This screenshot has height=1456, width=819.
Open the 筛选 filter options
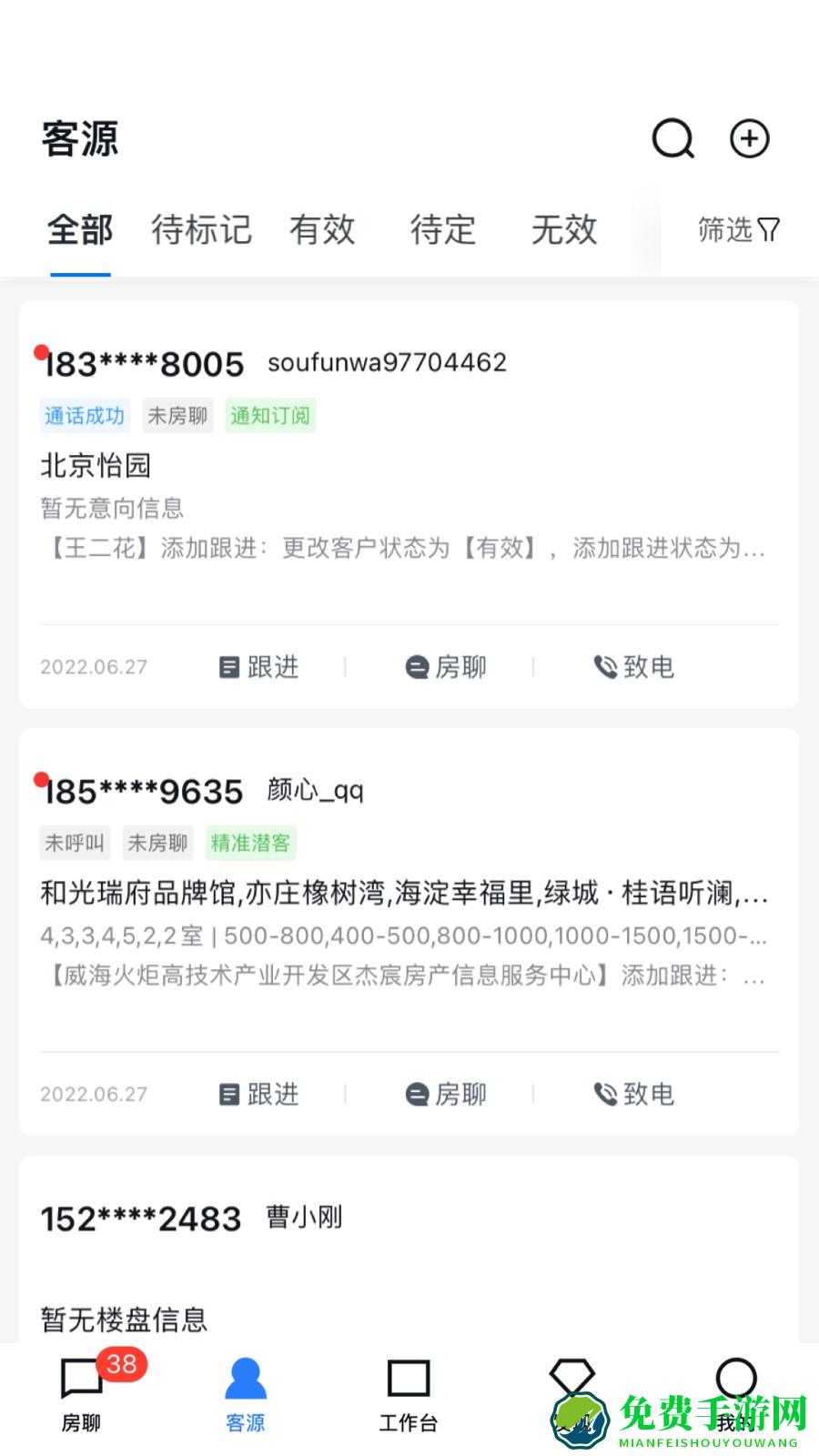point(738,230)
